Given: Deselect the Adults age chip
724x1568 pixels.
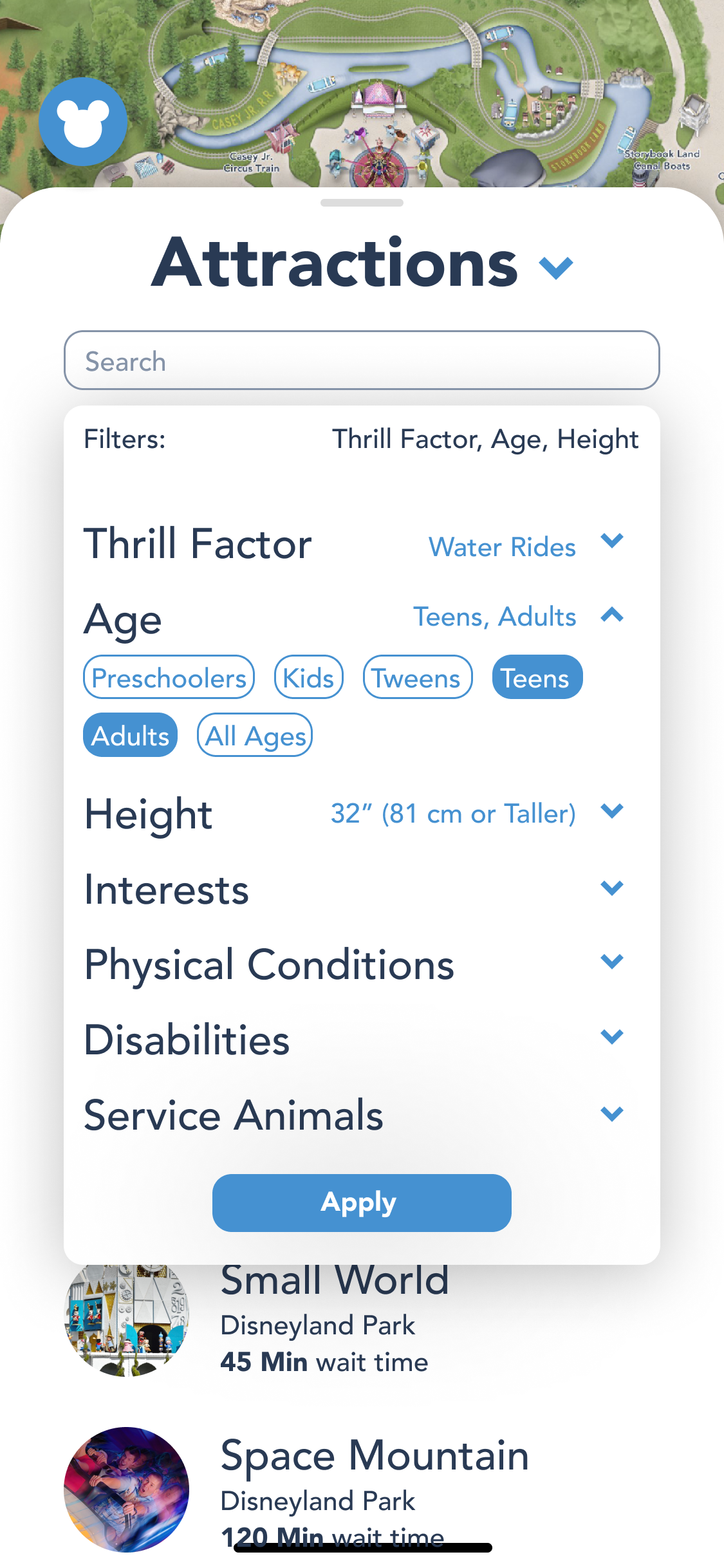Looking at the screenshot, I should (130, 735).
